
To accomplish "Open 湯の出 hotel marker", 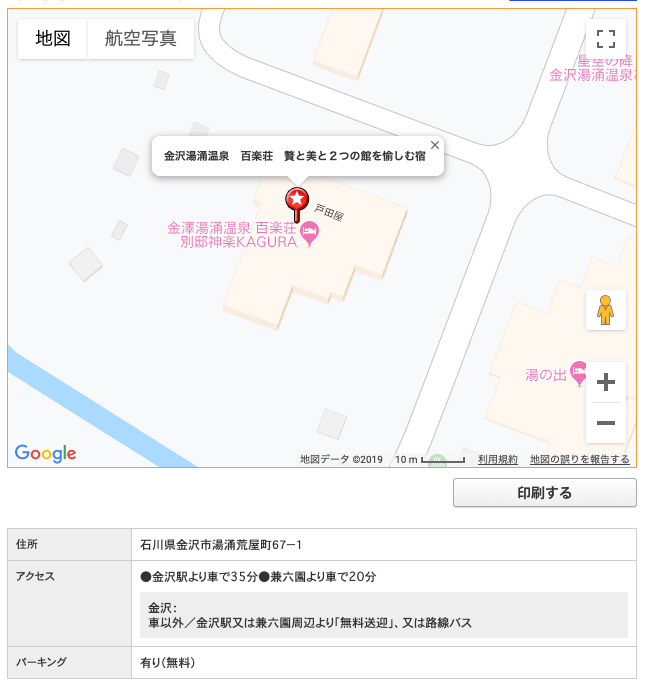I will 578,371.
